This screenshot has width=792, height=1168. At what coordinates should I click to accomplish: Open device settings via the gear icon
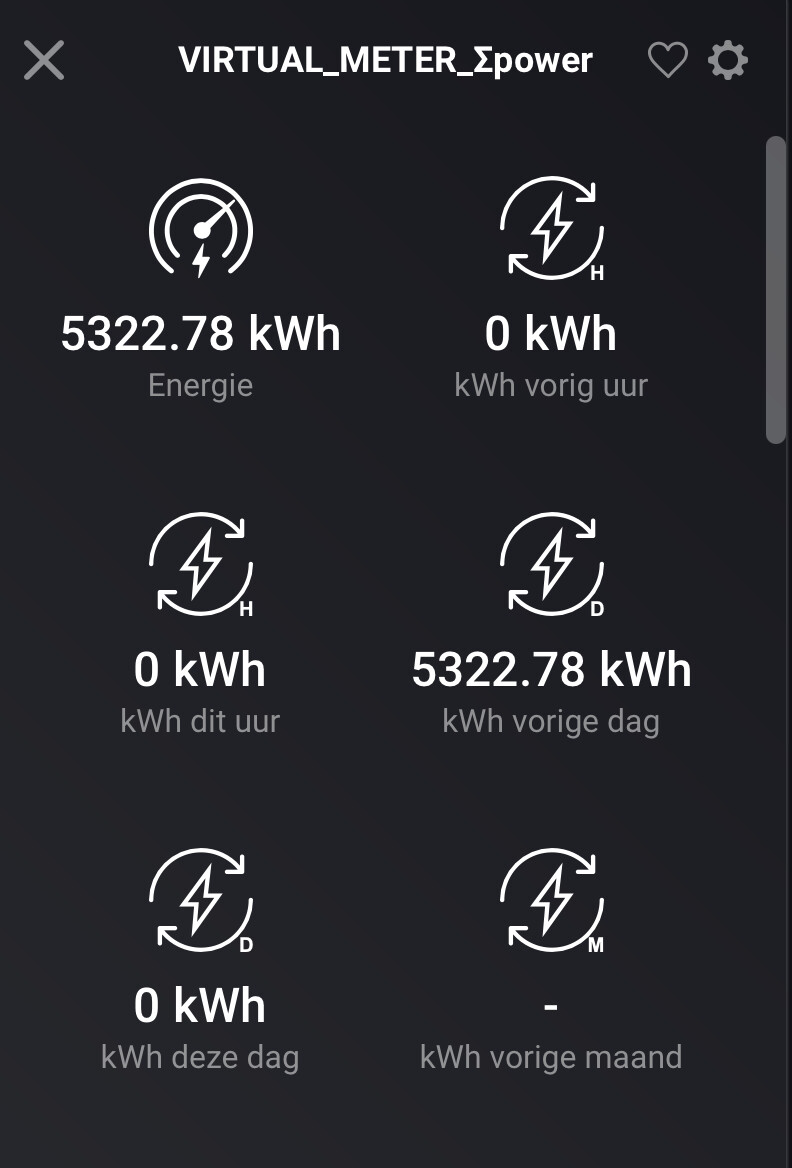728,61
